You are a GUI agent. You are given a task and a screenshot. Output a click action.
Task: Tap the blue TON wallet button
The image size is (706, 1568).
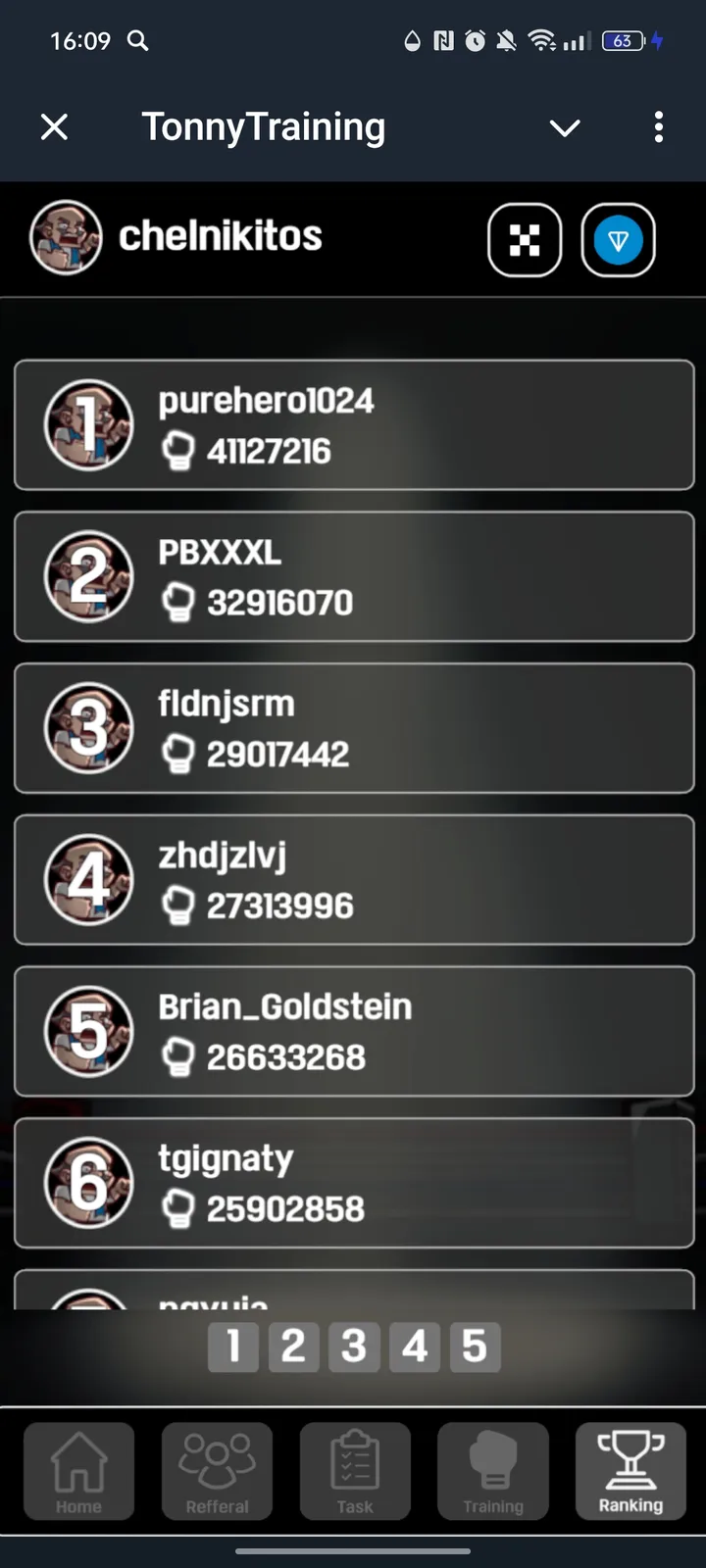coord(618,240)
